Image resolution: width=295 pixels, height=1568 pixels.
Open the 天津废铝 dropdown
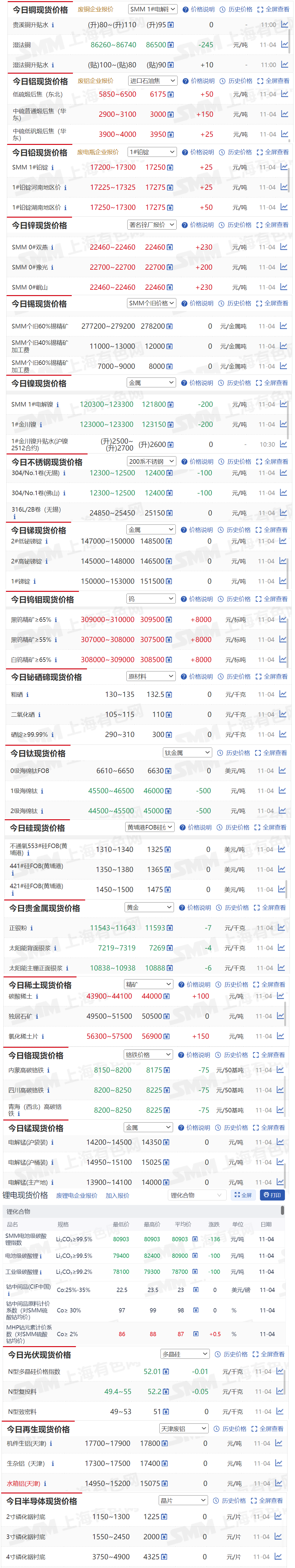click(x=184, y=1429)
